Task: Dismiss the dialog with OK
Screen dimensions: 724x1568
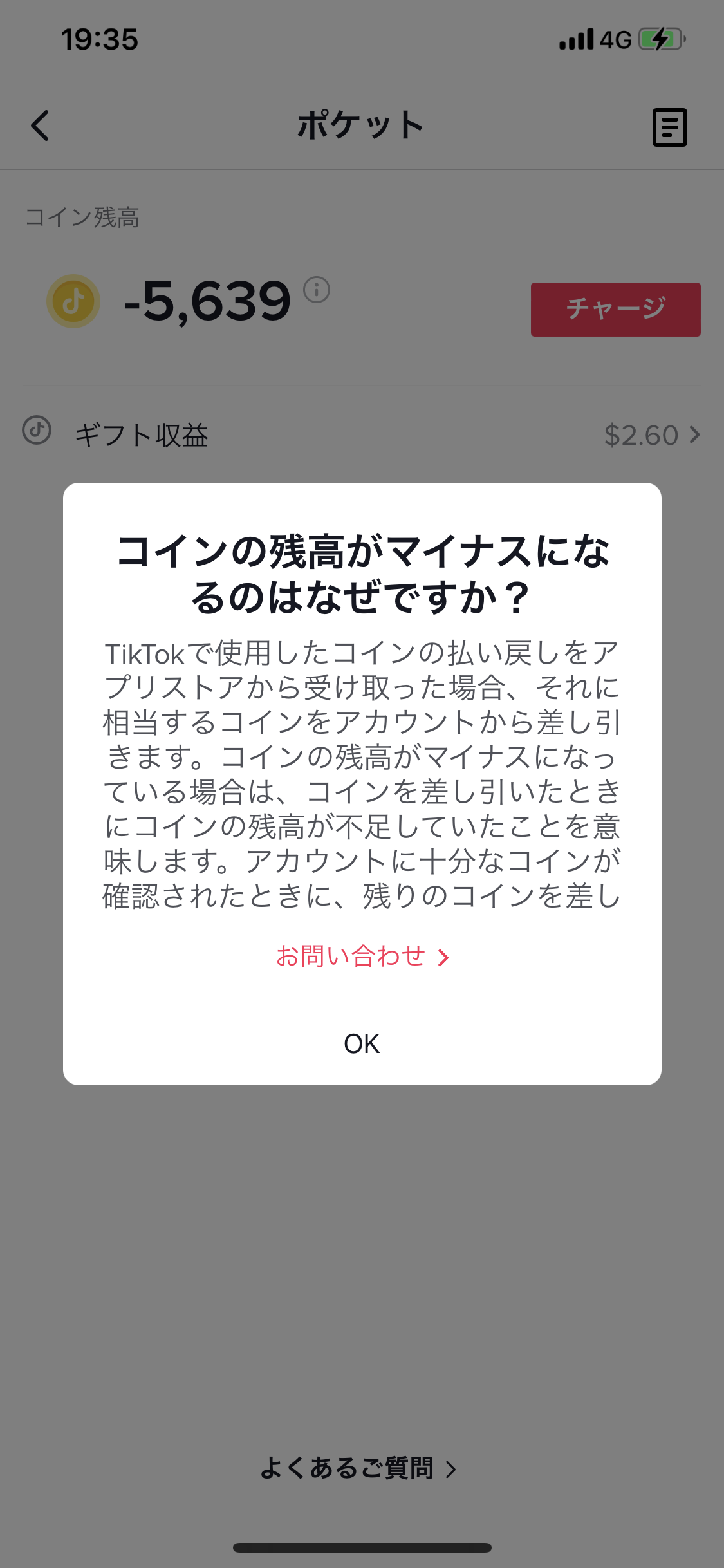Action: click(x=362, y=1043)
